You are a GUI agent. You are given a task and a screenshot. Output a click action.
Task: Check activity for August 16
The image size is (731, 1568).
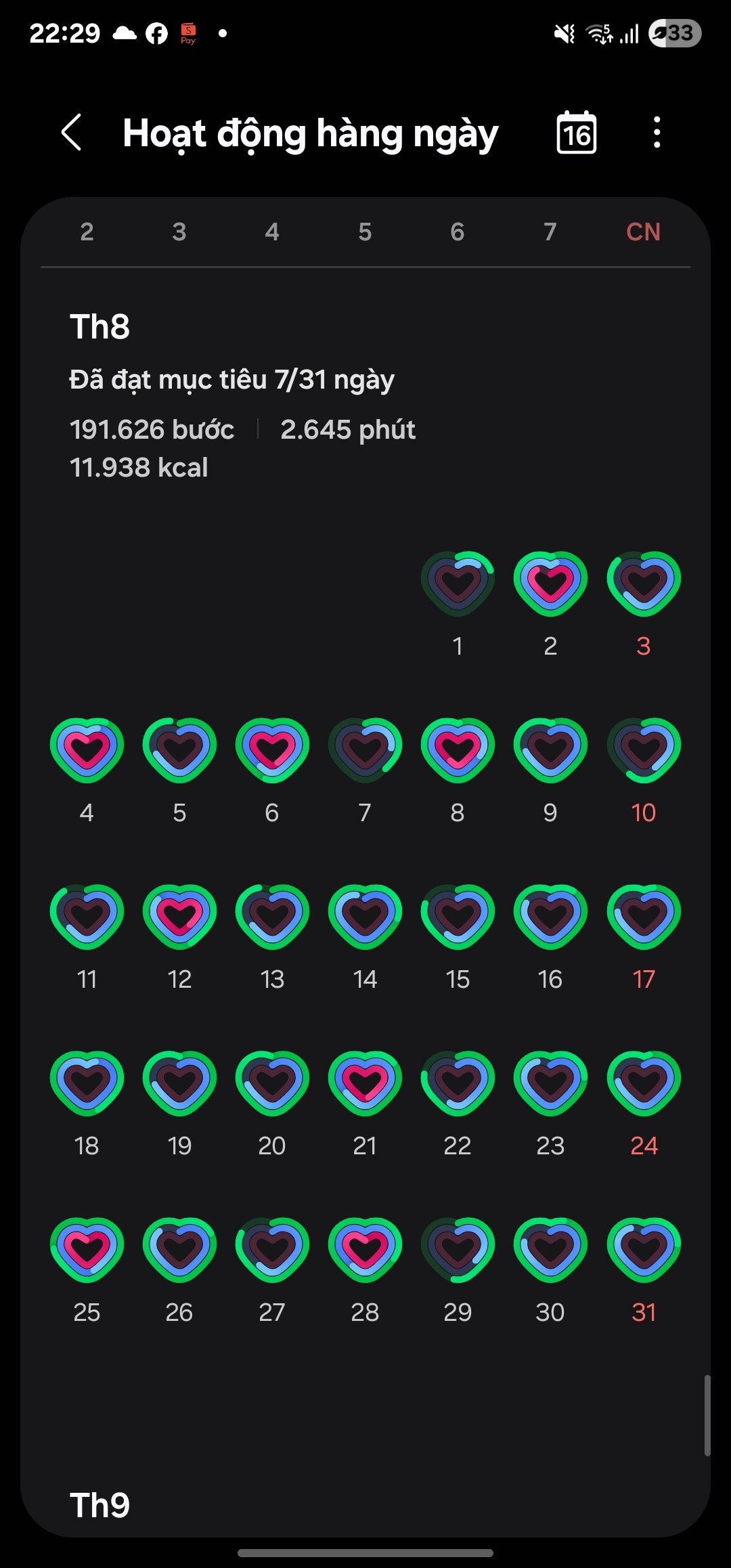[550, 917]
